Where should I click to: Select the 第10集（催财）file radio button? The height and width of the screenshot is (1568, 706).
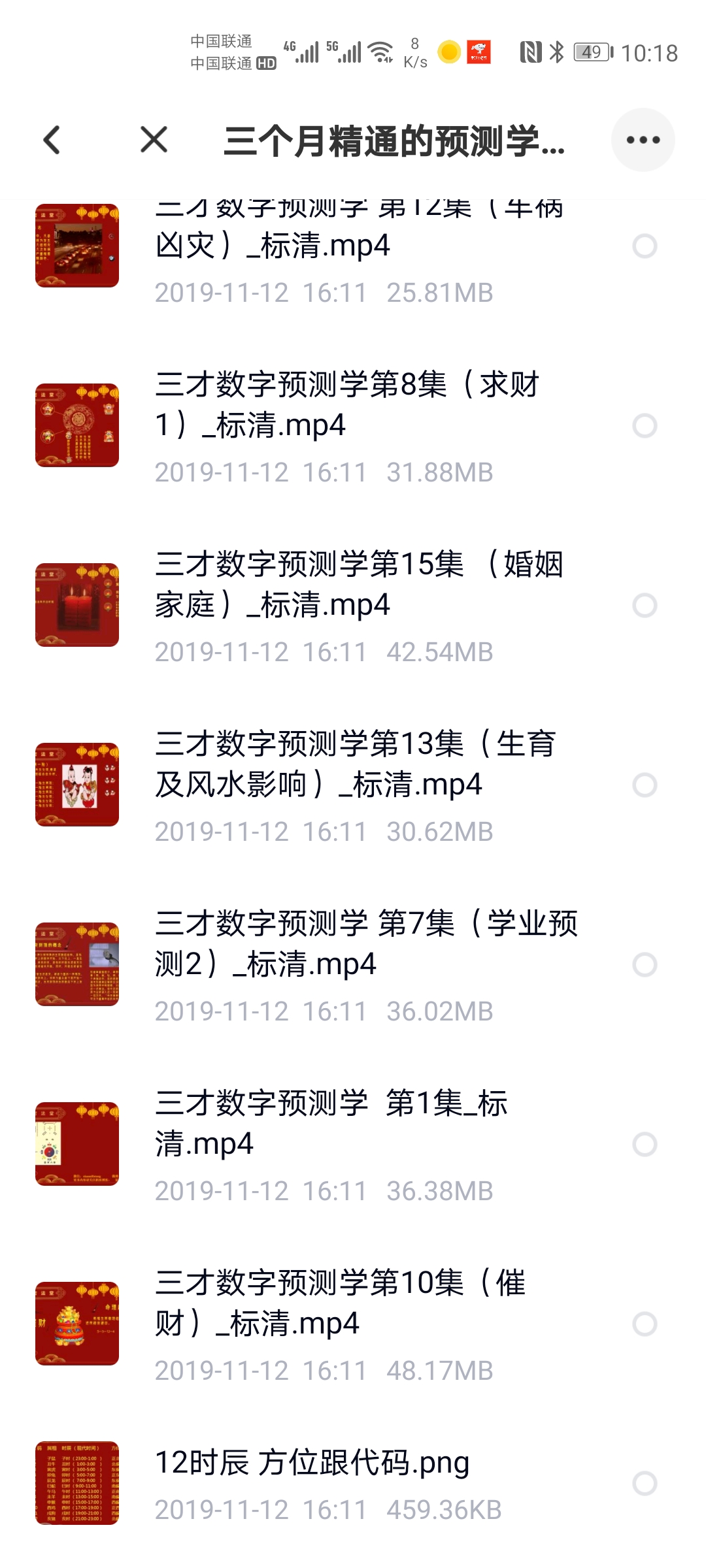645,1324
